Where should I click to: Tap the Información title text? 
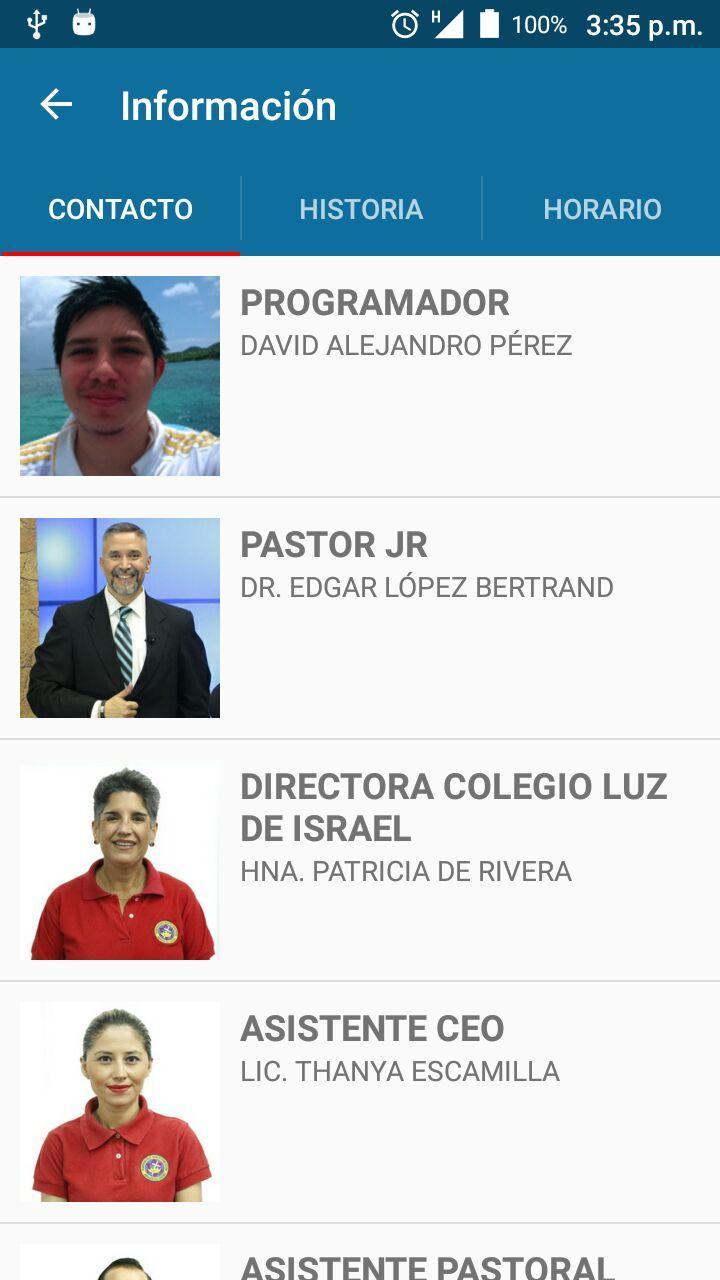point(228,105)
